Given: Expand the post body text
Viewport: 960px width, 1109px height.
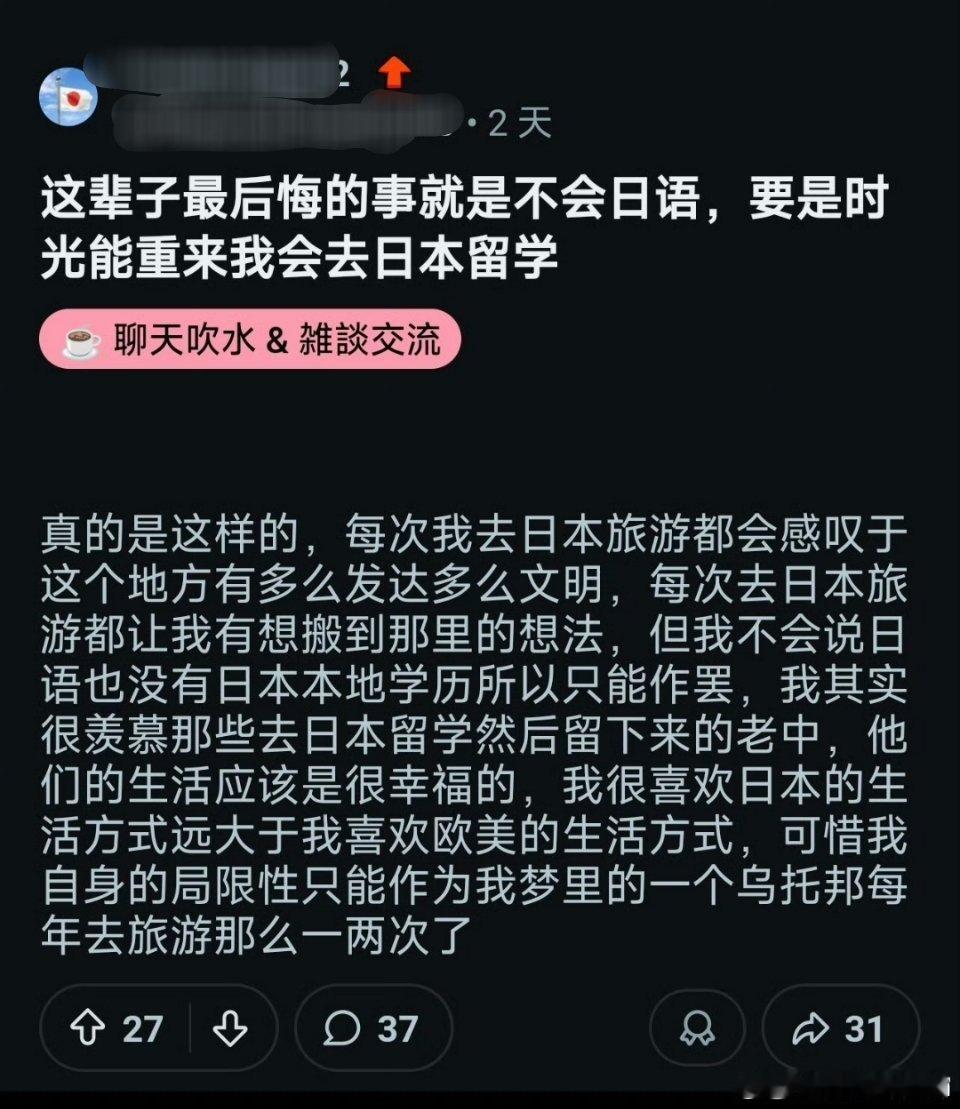Looking at the screenshot, I should 470,730.
